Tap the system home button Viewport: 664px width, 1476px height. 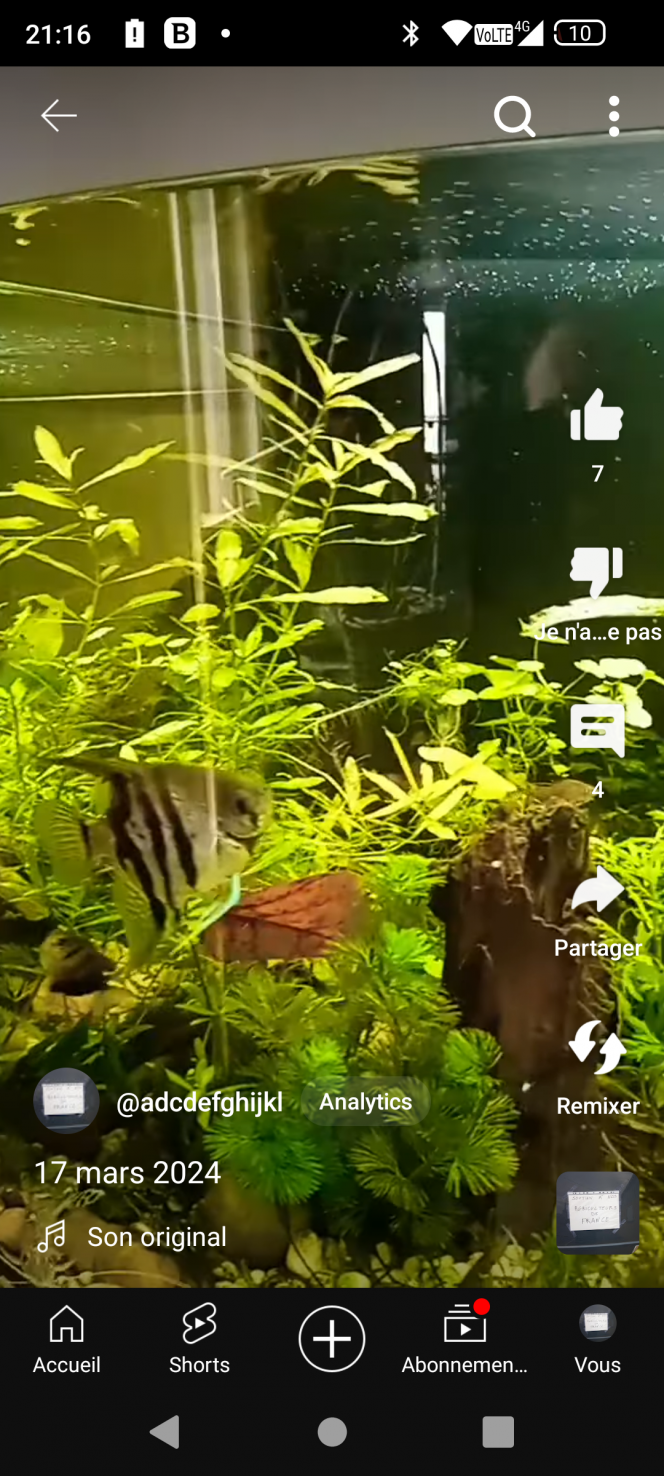[332, 1432]
